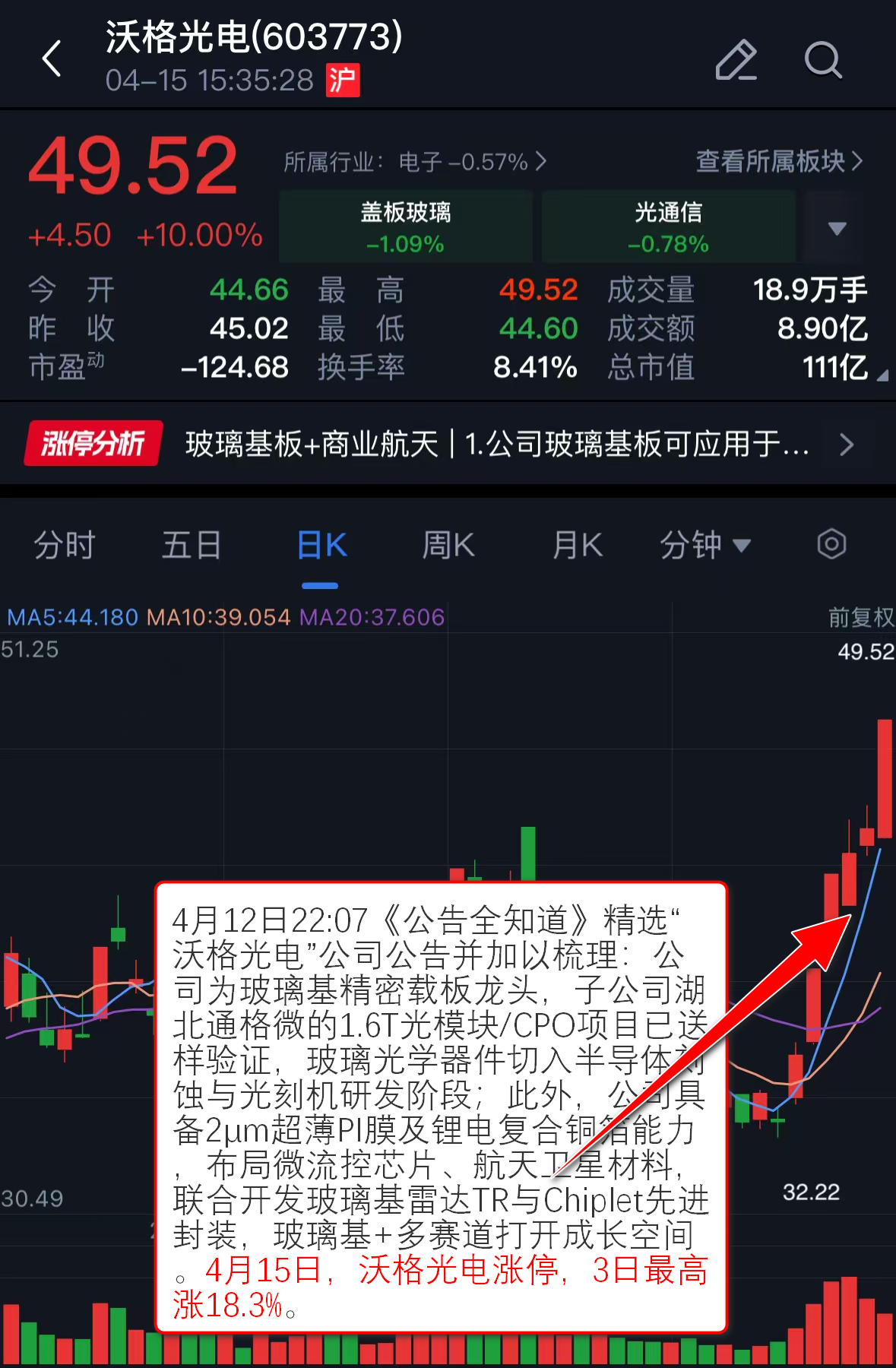The height and width of the screenshot is (1368, 896).
Task: Open the 所属行业 电子 link
Action: tap(415, 161)
